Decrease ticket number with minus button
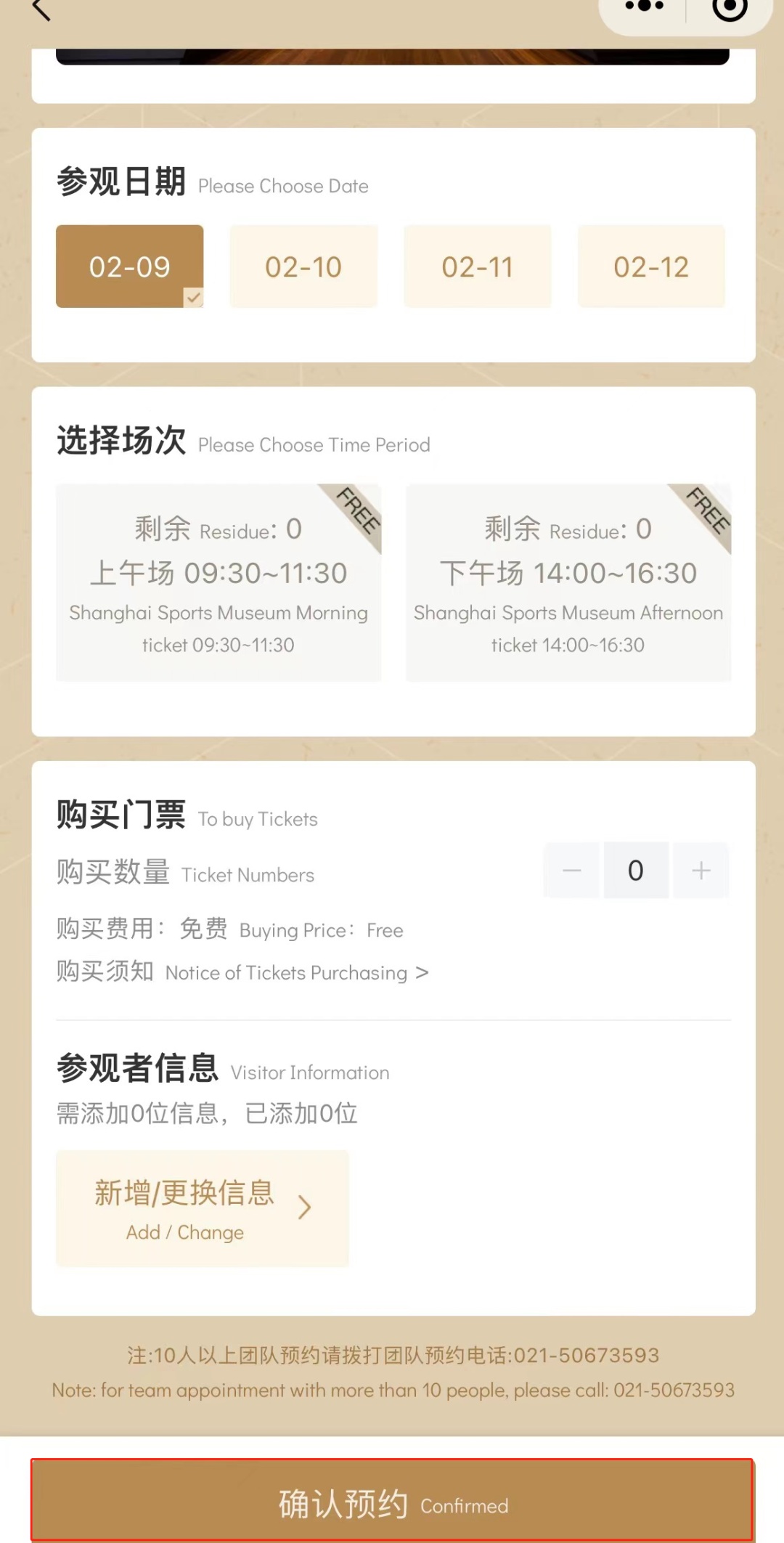 pos(572,870)
